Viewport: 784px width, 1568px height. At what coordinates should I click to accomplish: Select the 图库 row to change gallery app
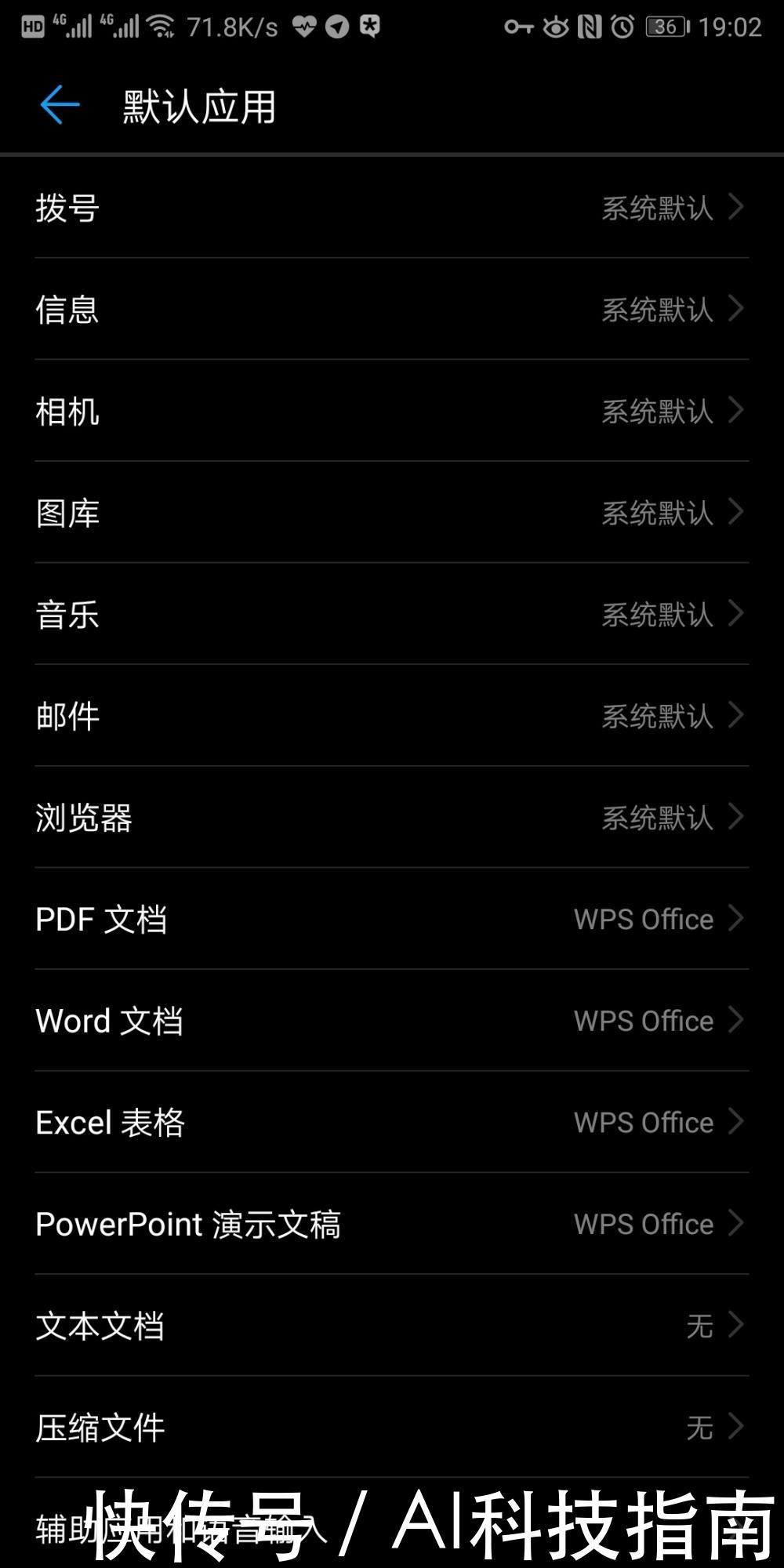point(392,513)
